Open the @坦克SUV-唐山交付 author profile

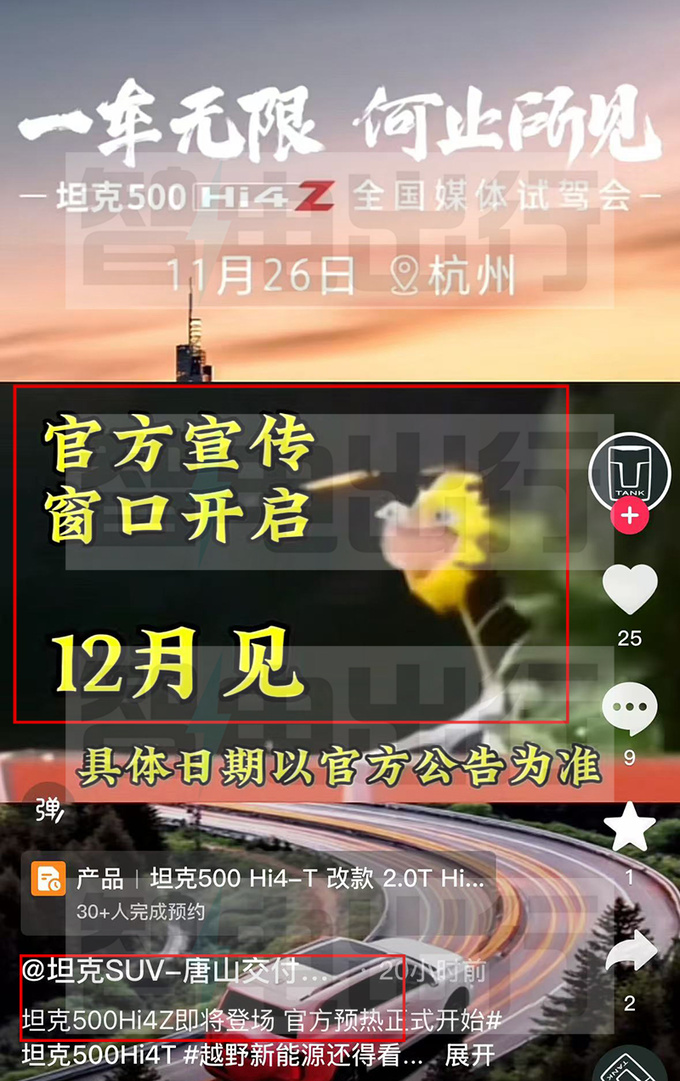pyautogui.click(x=176, y=970)
